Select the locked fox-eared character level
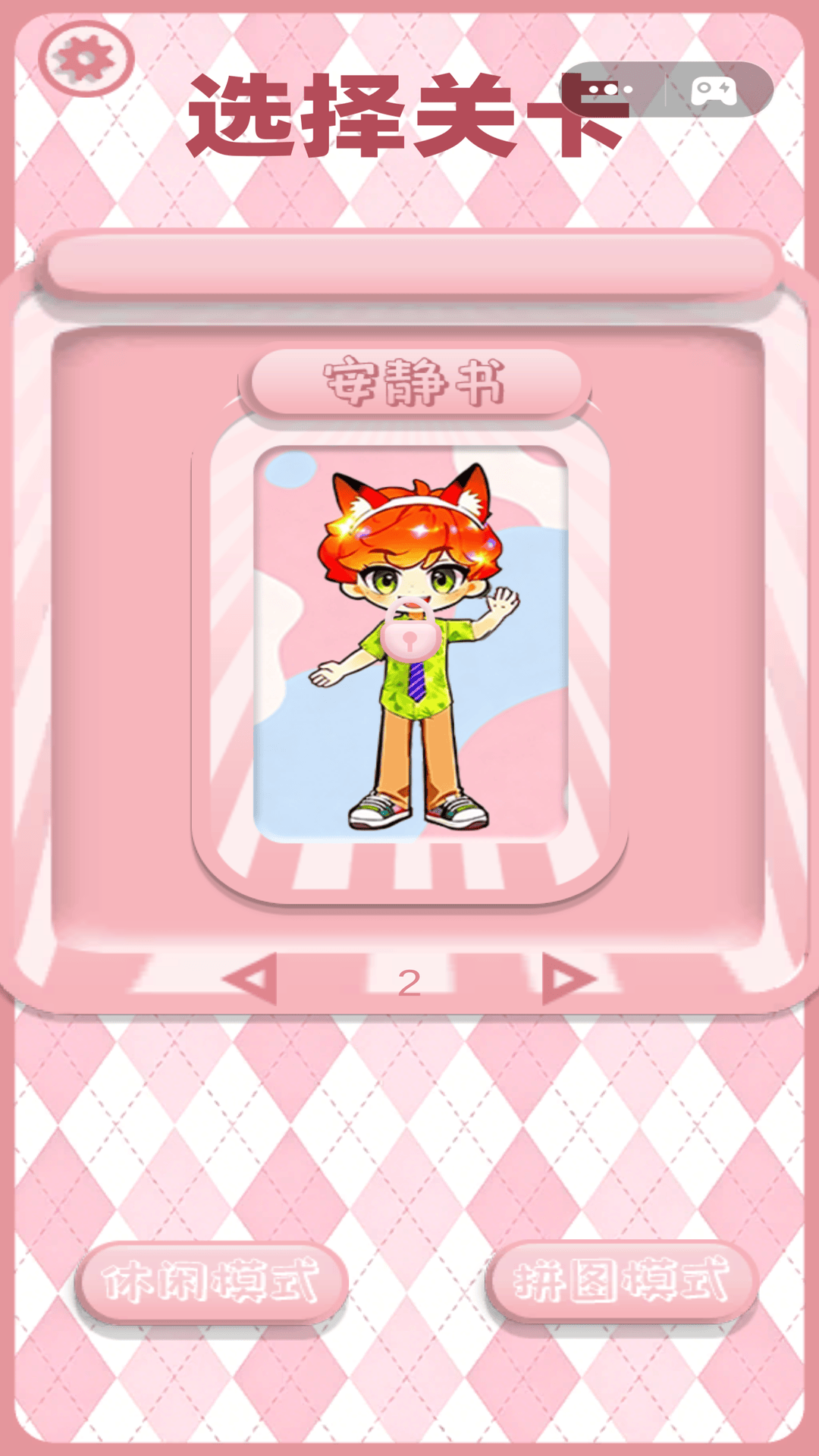 [410, 644]
